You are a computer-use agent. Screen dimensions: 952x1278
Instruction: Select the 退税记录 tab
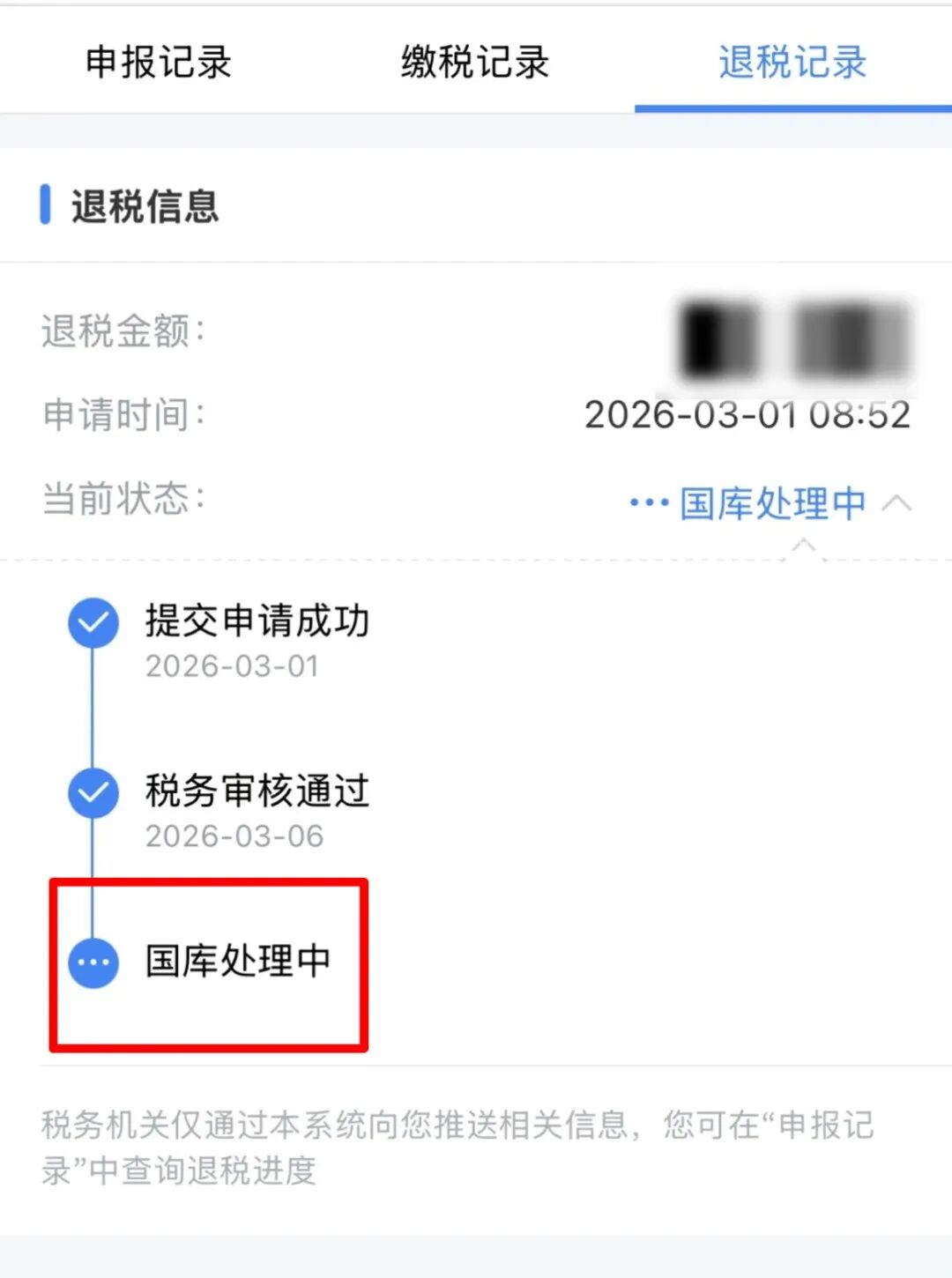click(x=792, y=63)
